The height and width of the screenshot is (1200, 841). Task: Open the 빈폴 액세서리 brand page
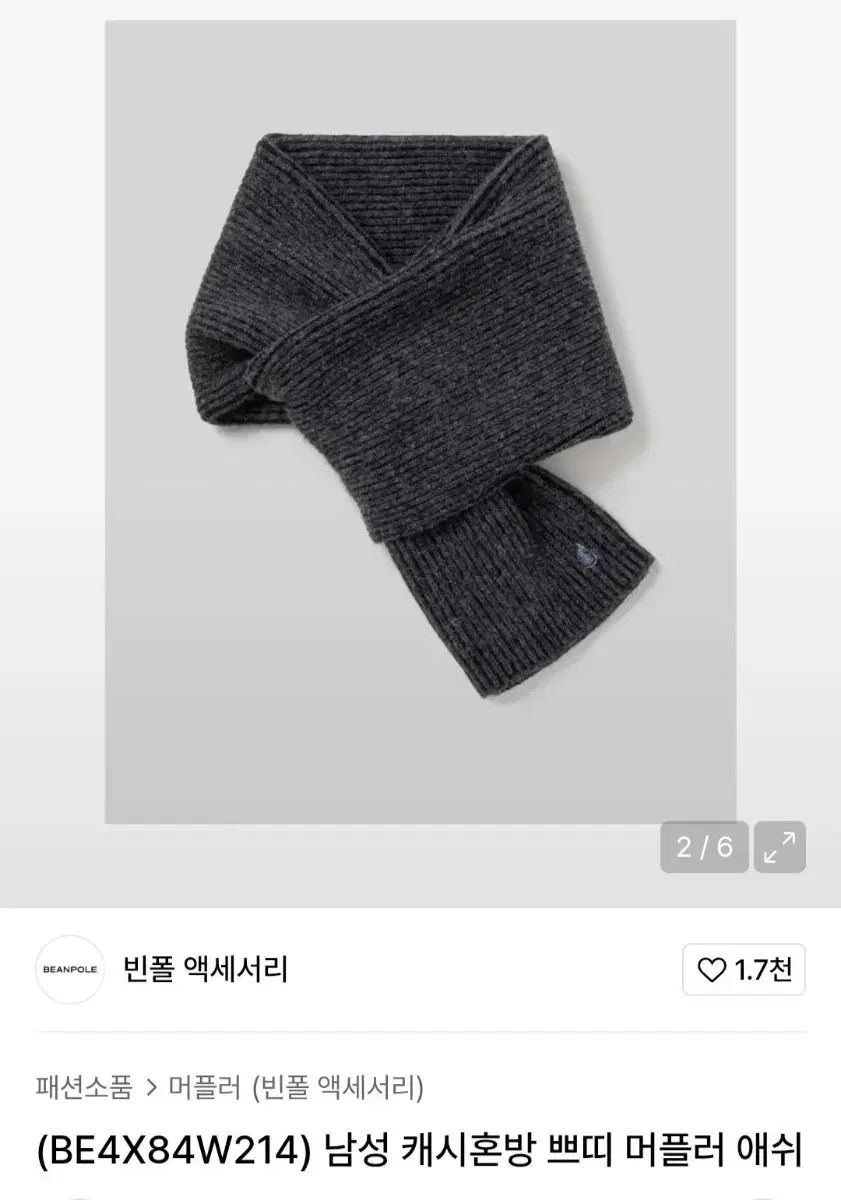[205, 968]
